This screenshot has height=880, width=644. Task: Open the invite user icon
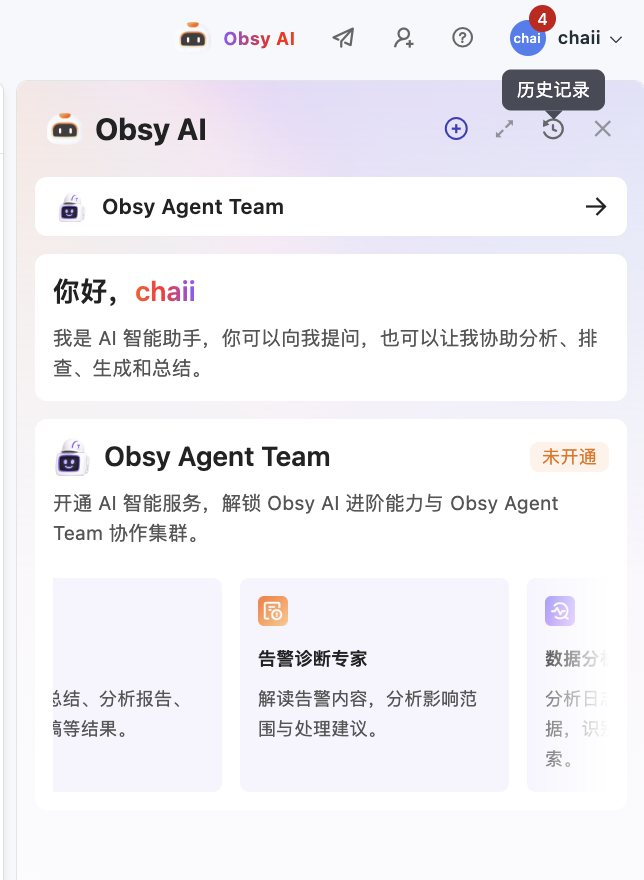(x=403, y=38)
